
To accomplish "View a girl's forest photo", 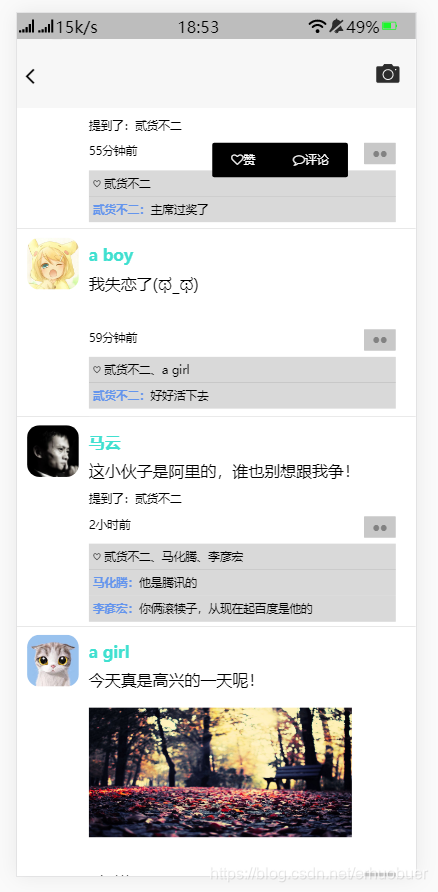I will (x=220, y=772).
